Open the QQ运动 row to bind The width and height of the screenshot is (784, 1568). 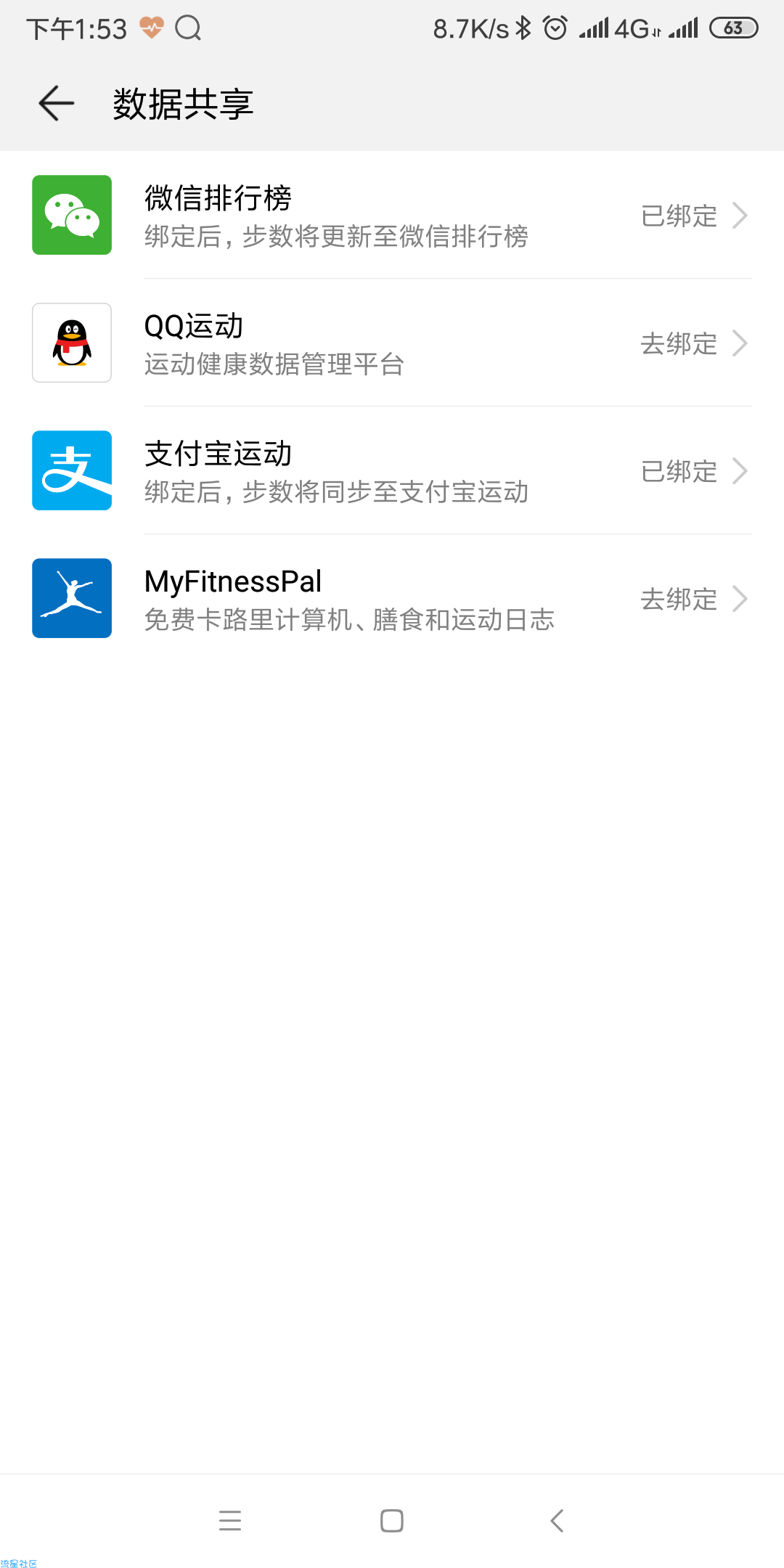[392, 343]
